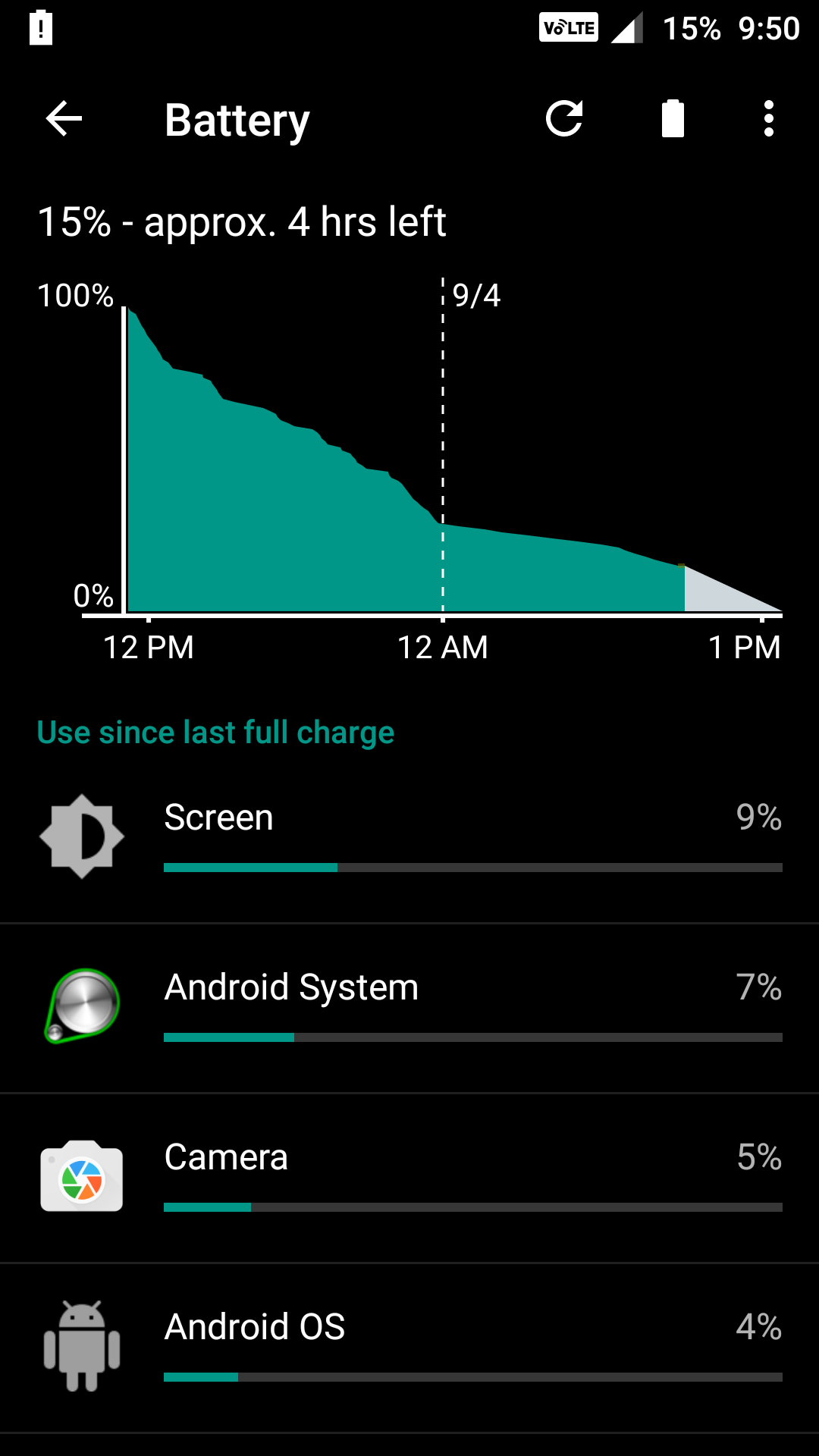
Task: Open Screen battery usage details
Action: coord(409,839)
